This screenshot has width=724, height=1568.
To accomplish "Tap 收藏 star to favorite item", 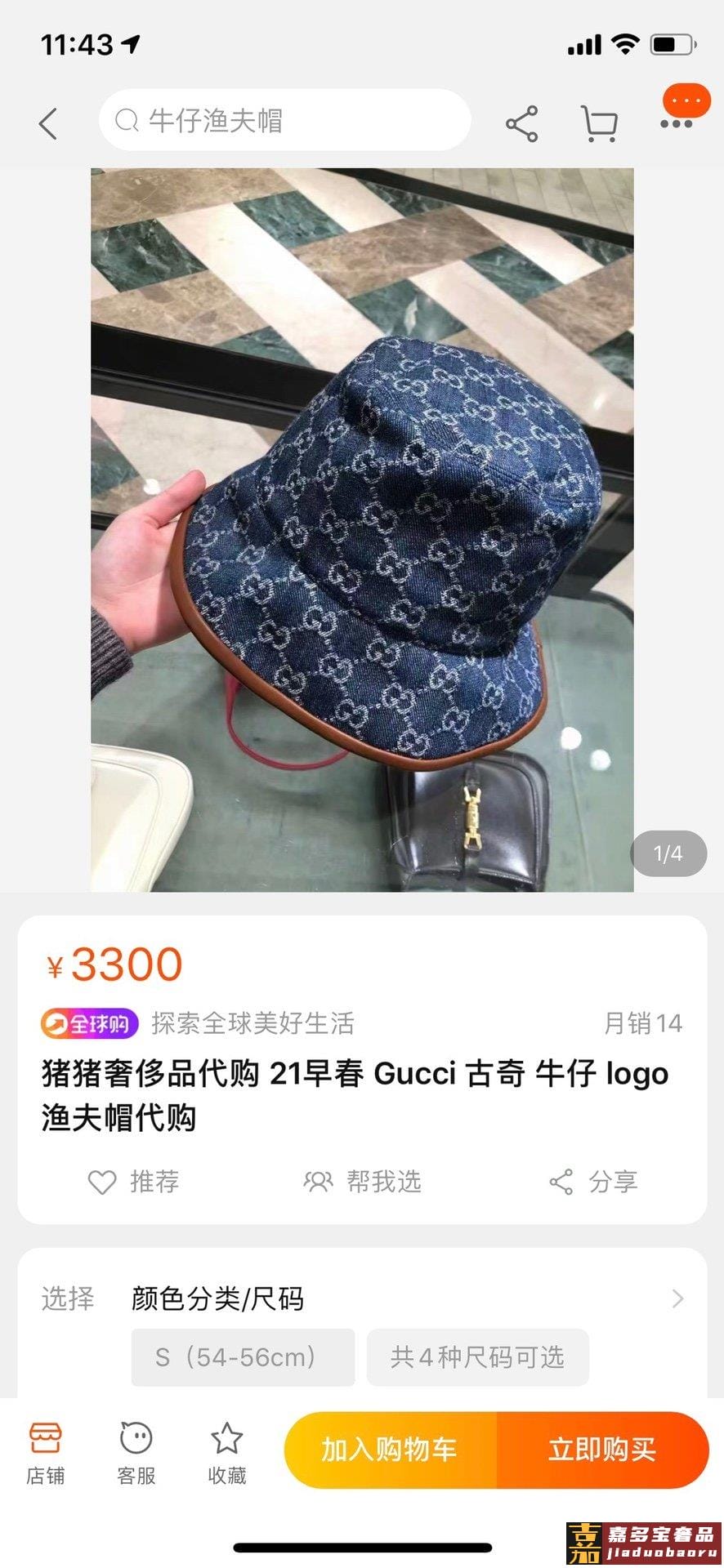I will (226, 1454).
